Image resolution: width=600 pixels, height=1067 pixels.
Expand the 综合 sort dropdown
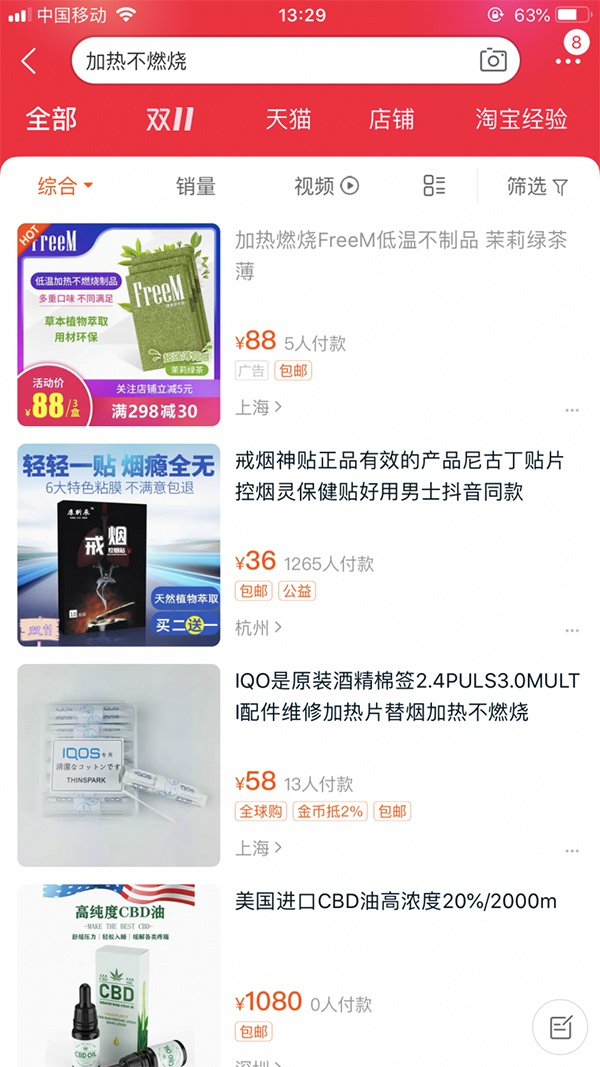click(x=65, y=186)
